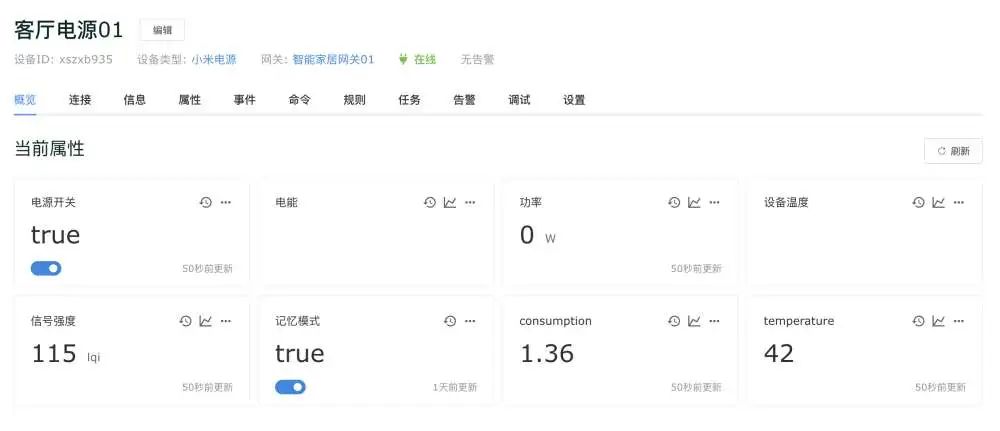Open the 事件 tab
Viewport: 1000px width, 431px height.
point(244,100)
